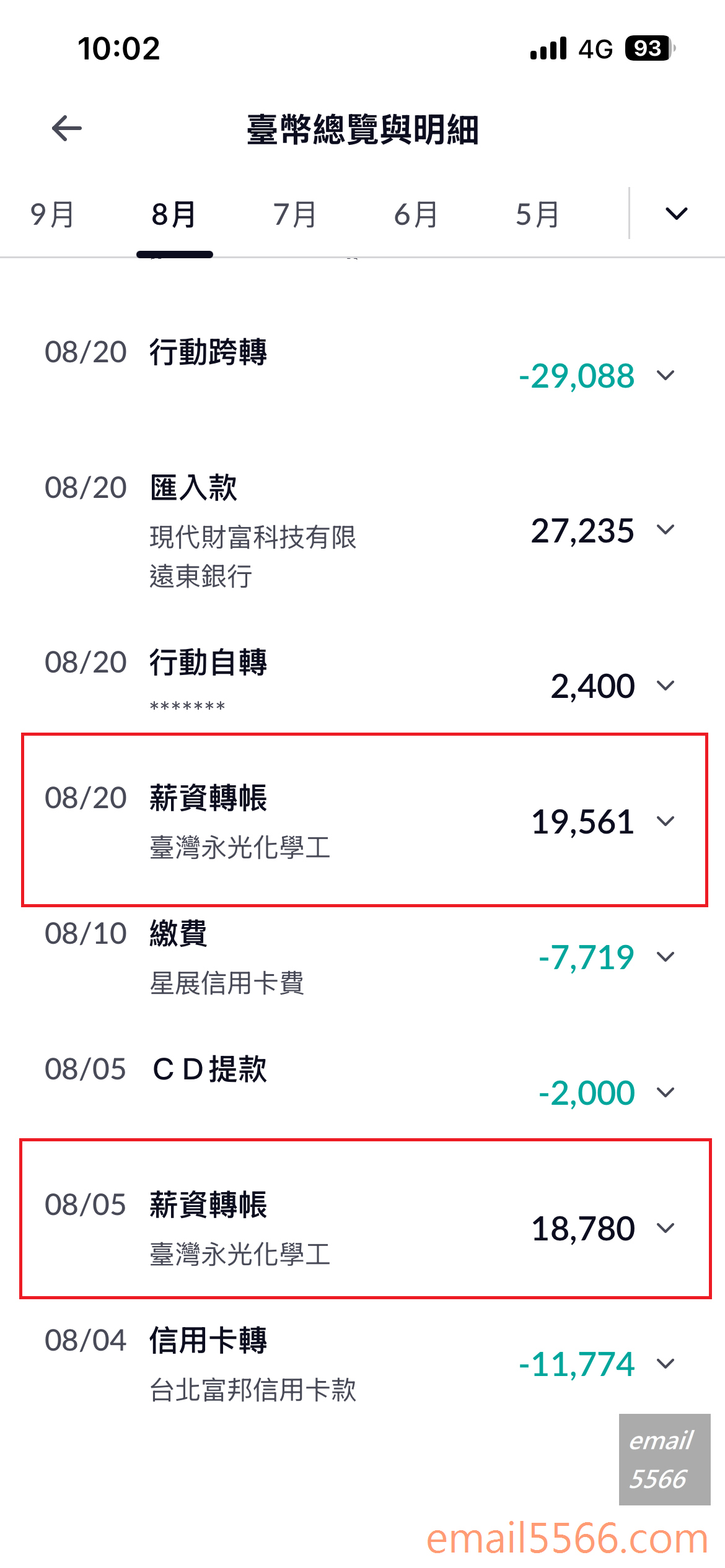
Task: Switch to the 9月 tab
Action: 52,215
